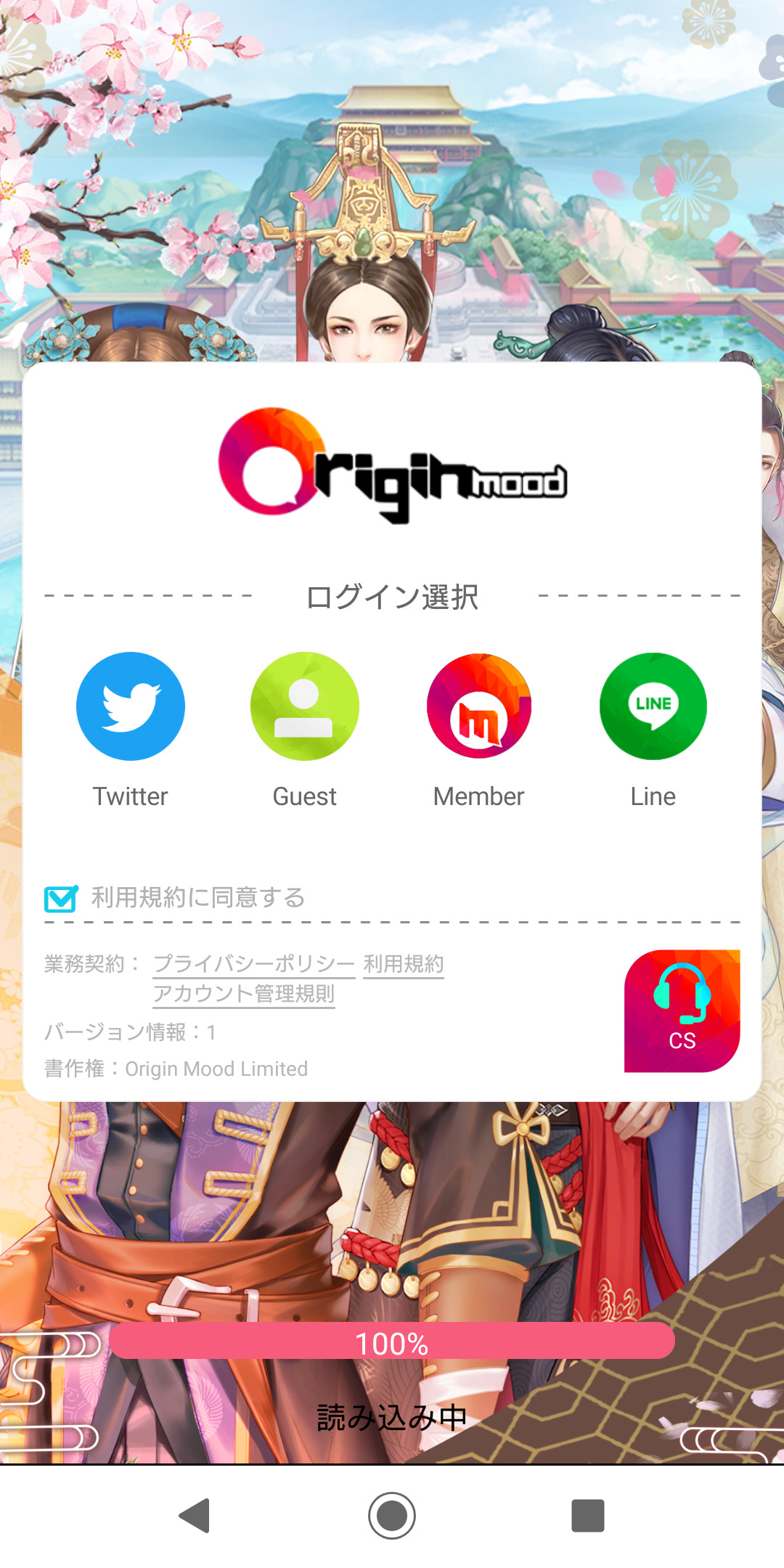Go back using system back button
The image size is (784, 1568).
[x=195, y=1516]
